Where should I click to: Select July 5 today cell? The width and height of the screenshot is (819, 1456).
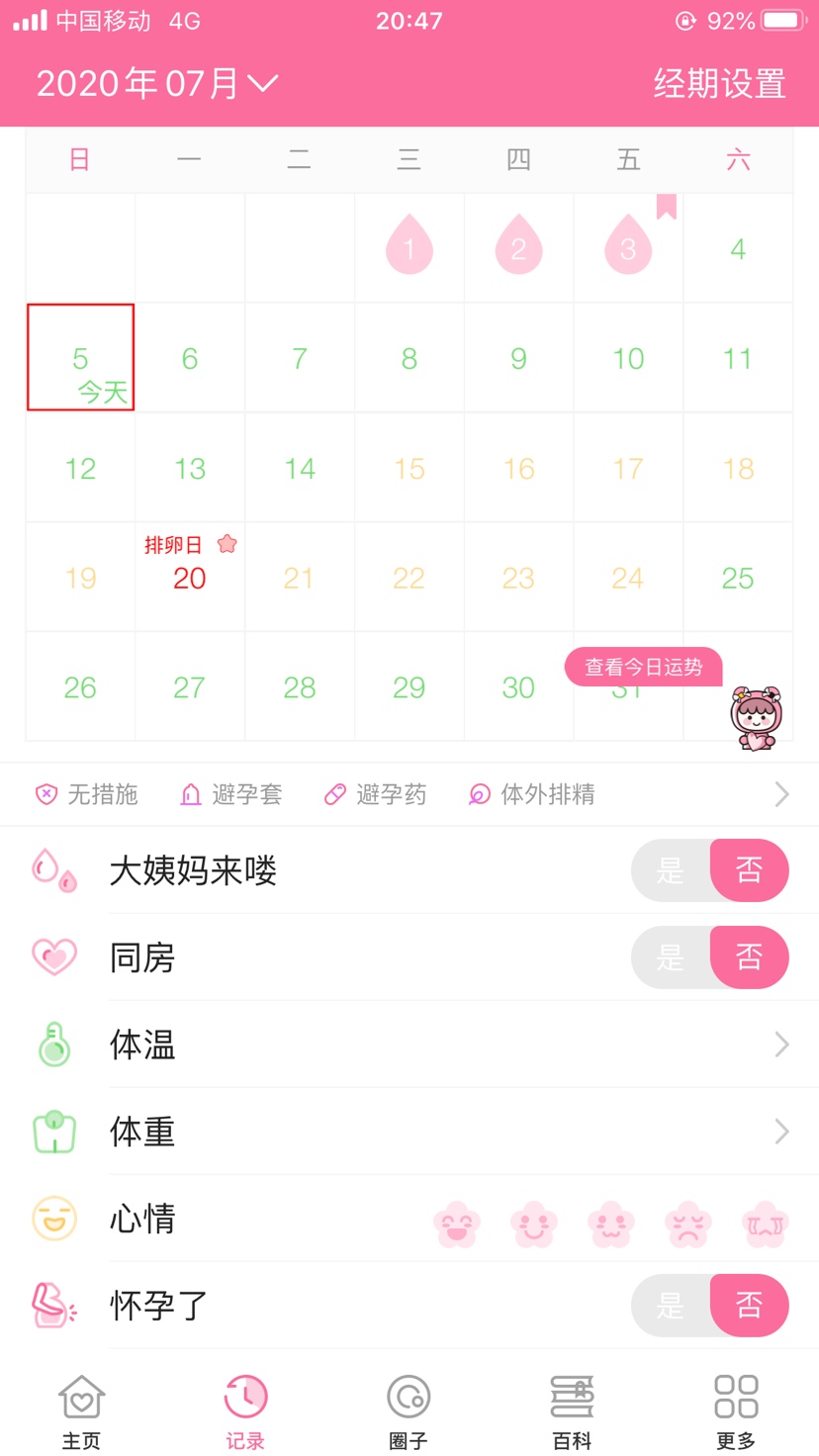80,358
